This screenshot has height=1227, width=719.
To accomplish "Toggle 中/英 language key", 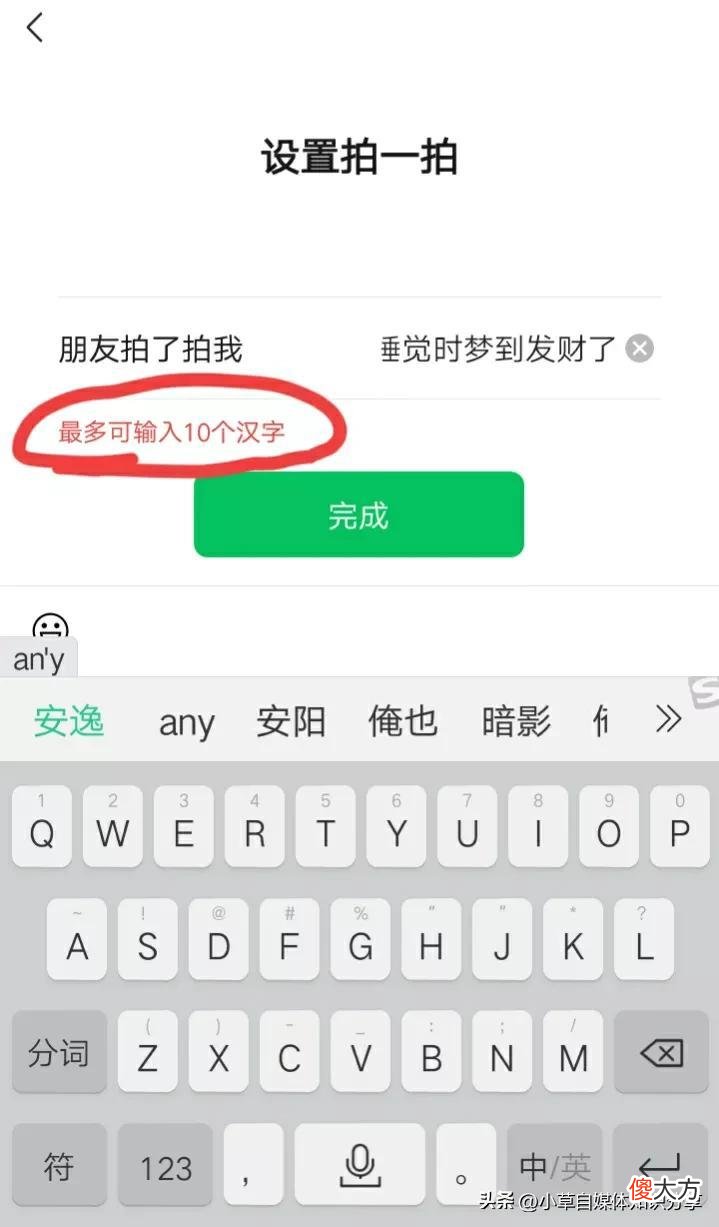I will point(554,1165).
